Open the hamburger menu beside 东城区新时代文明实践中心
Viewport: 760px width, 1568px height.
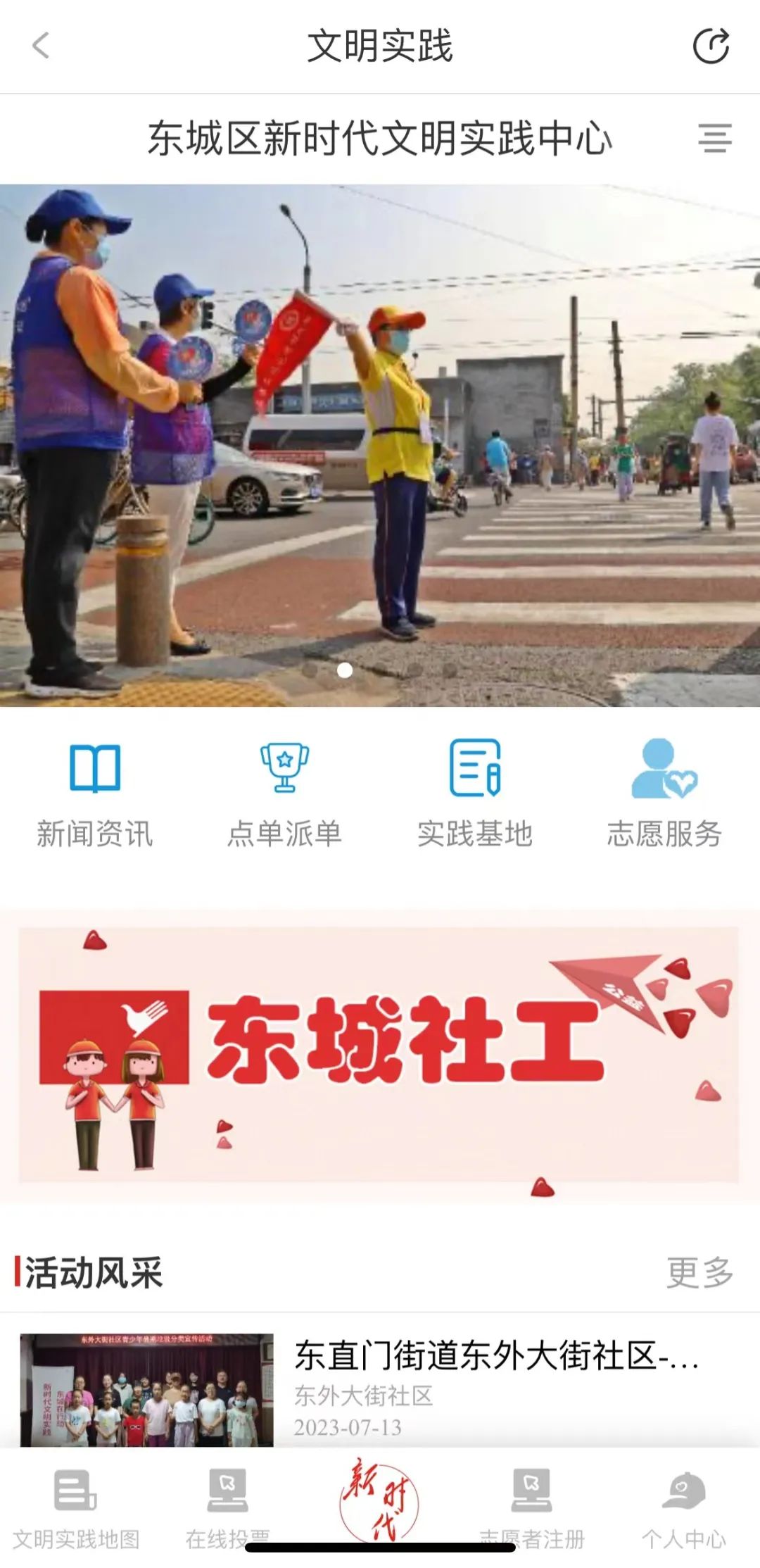pyautogui.click(x=715, y=138)
